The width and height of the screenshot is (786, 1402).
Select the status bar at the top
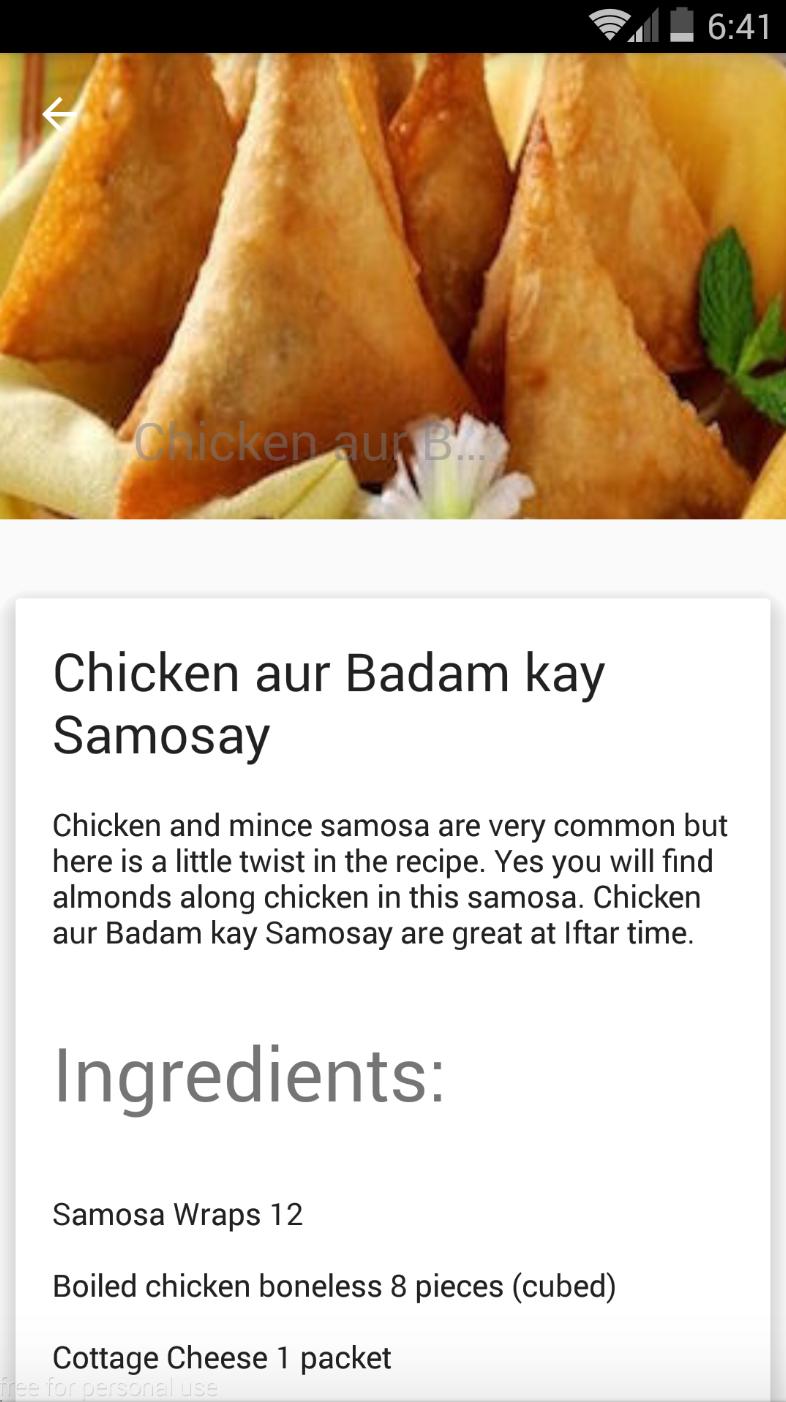tap(393, 25)
